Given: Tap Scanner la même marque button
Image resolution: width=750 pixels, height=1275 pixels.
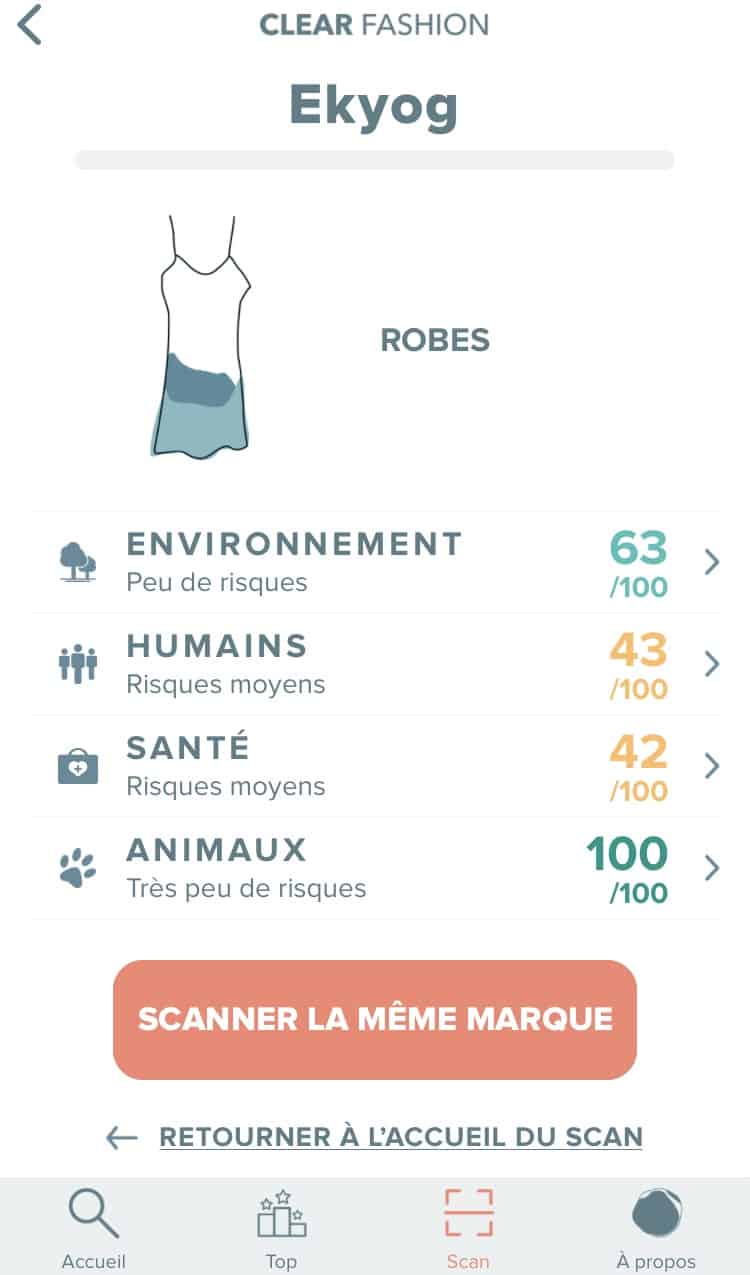Looking at the screenshot, I should point(375,1020).
